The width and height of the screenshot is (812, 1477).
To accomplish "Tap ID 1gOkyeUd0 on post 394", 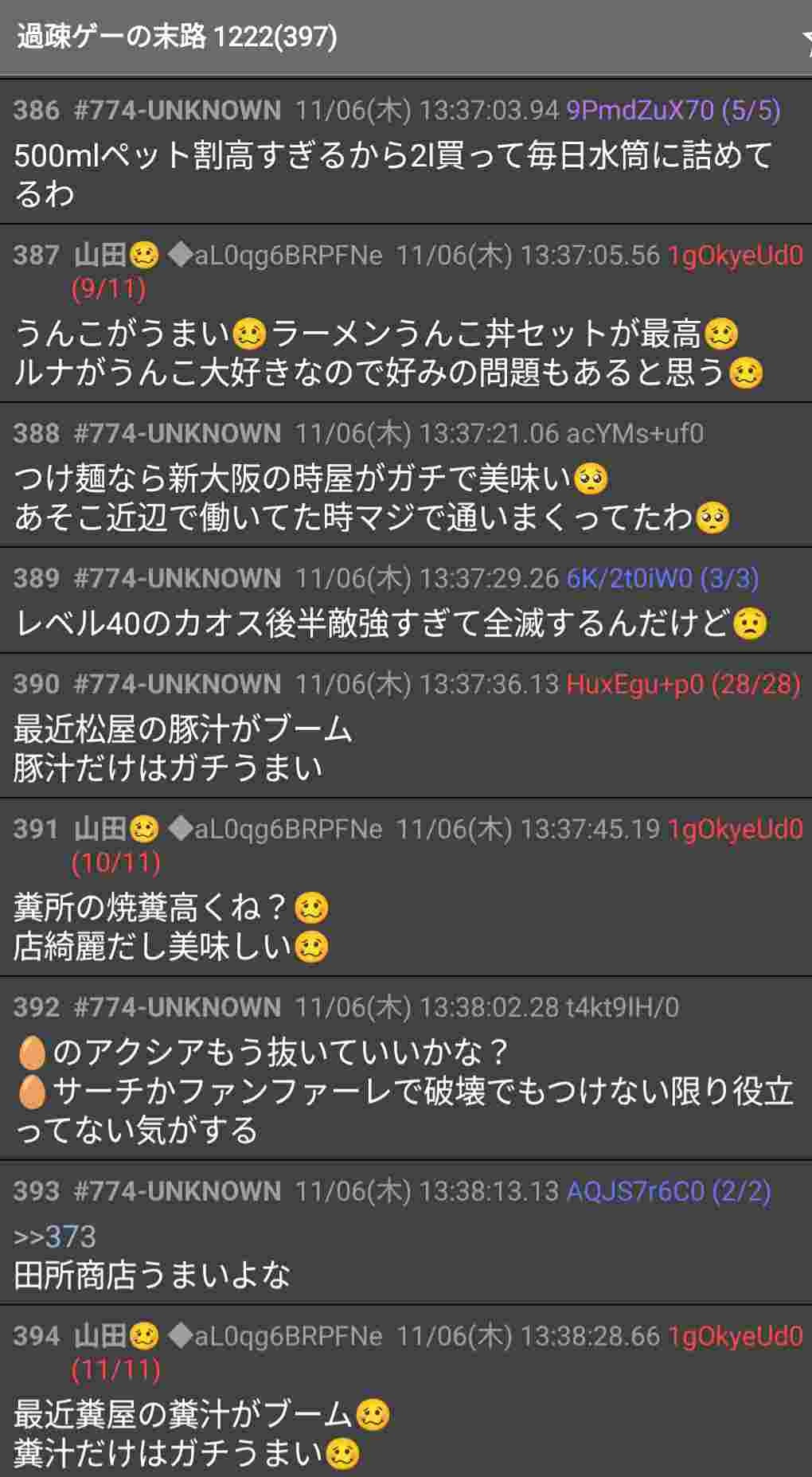I will 734,1336.
